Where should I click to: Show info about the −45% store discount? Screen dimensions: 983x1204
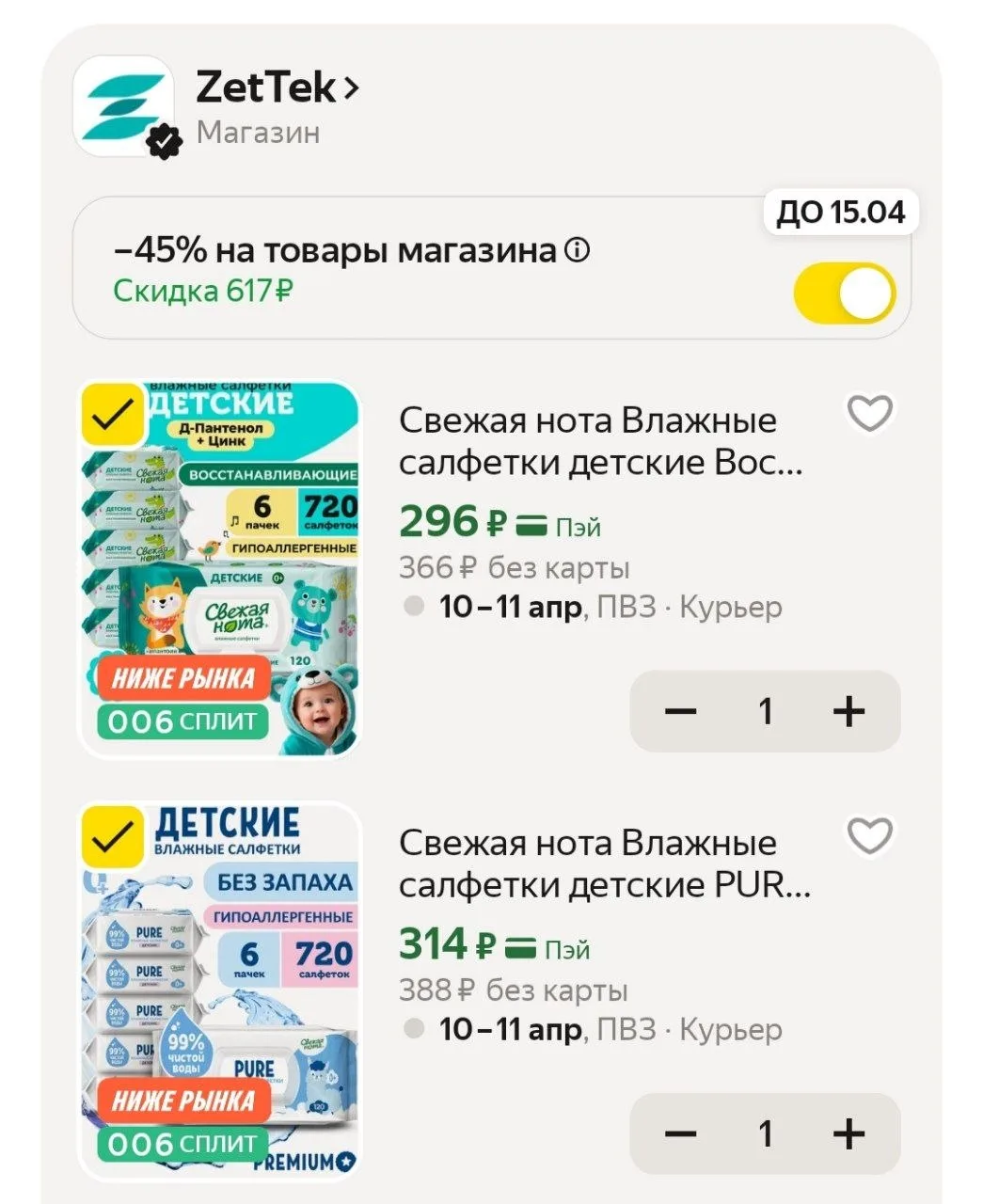[x=578, y=251]
